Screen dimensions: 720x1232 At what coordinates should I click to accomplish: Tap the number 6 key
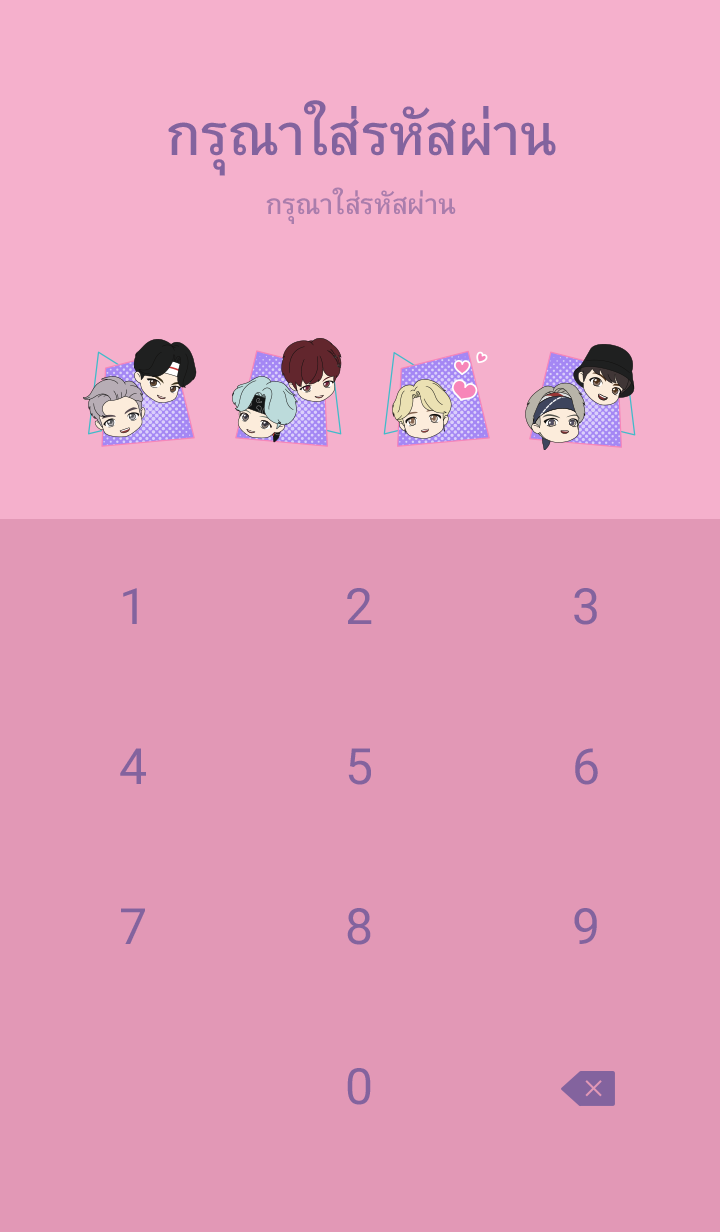585,767
